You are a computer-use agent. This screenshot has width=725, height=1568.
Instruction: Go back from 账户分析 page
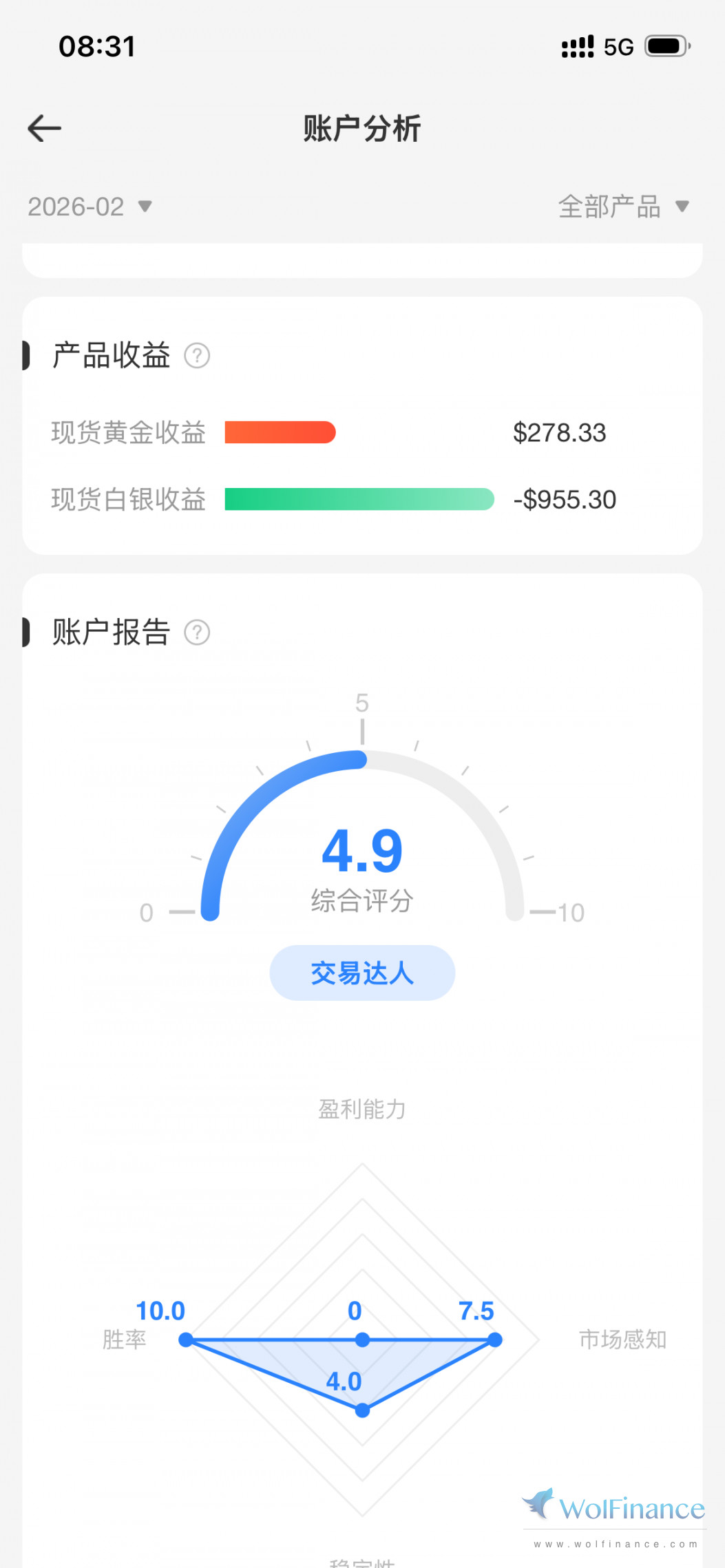(x=45, y=129)
